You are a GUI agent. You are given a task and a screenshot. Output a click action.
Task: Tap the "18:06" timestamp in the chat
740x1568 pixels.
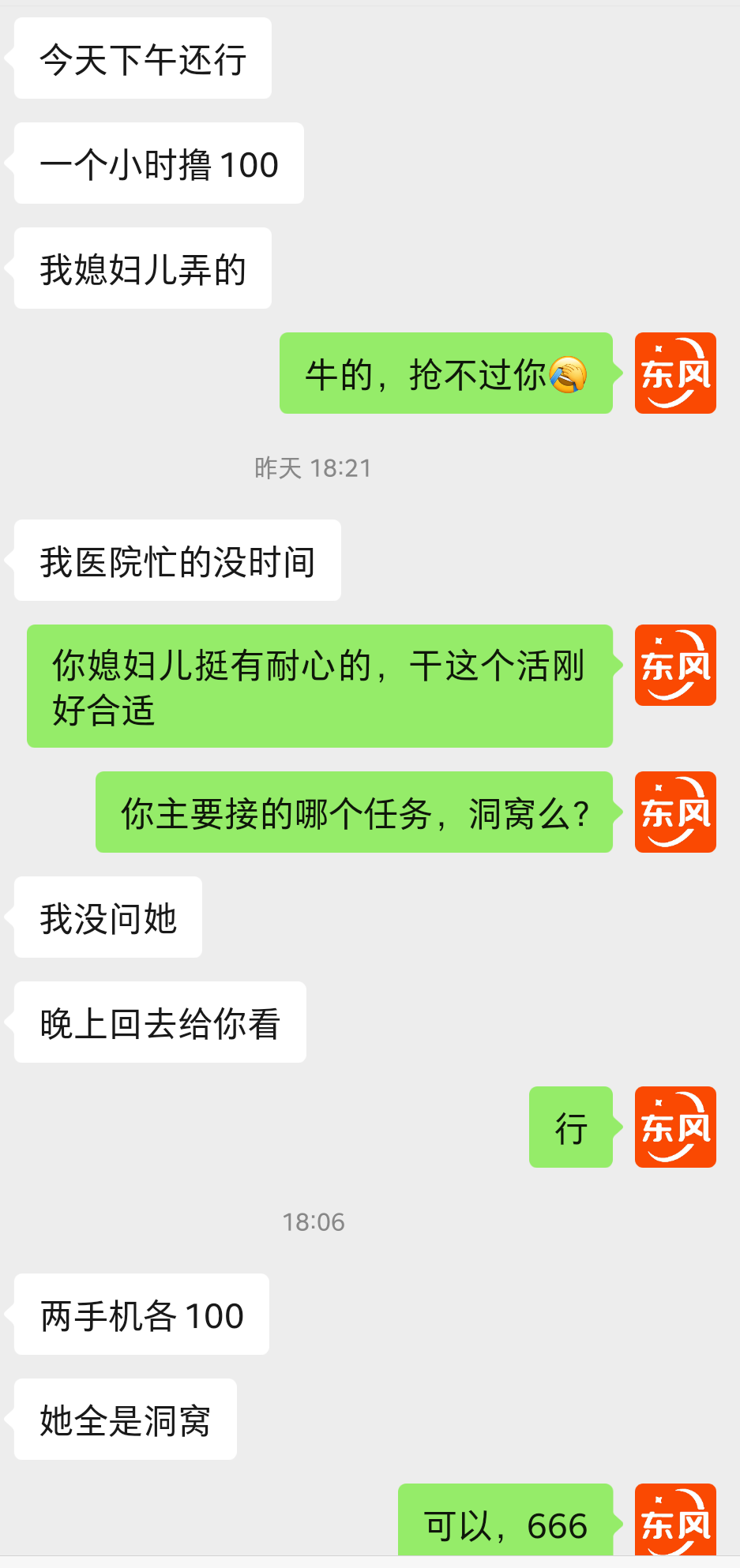[x=315, y=1222]
